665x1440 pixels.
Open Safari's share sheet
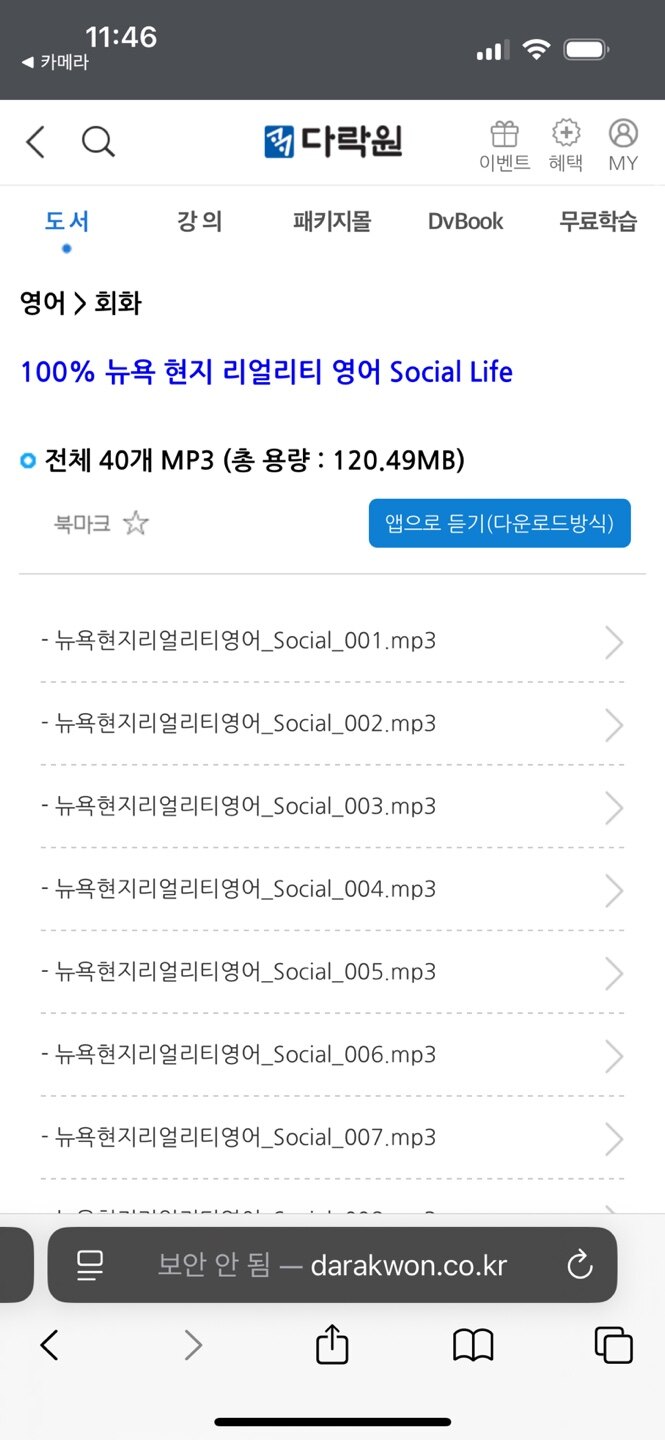click(332, 1344)
